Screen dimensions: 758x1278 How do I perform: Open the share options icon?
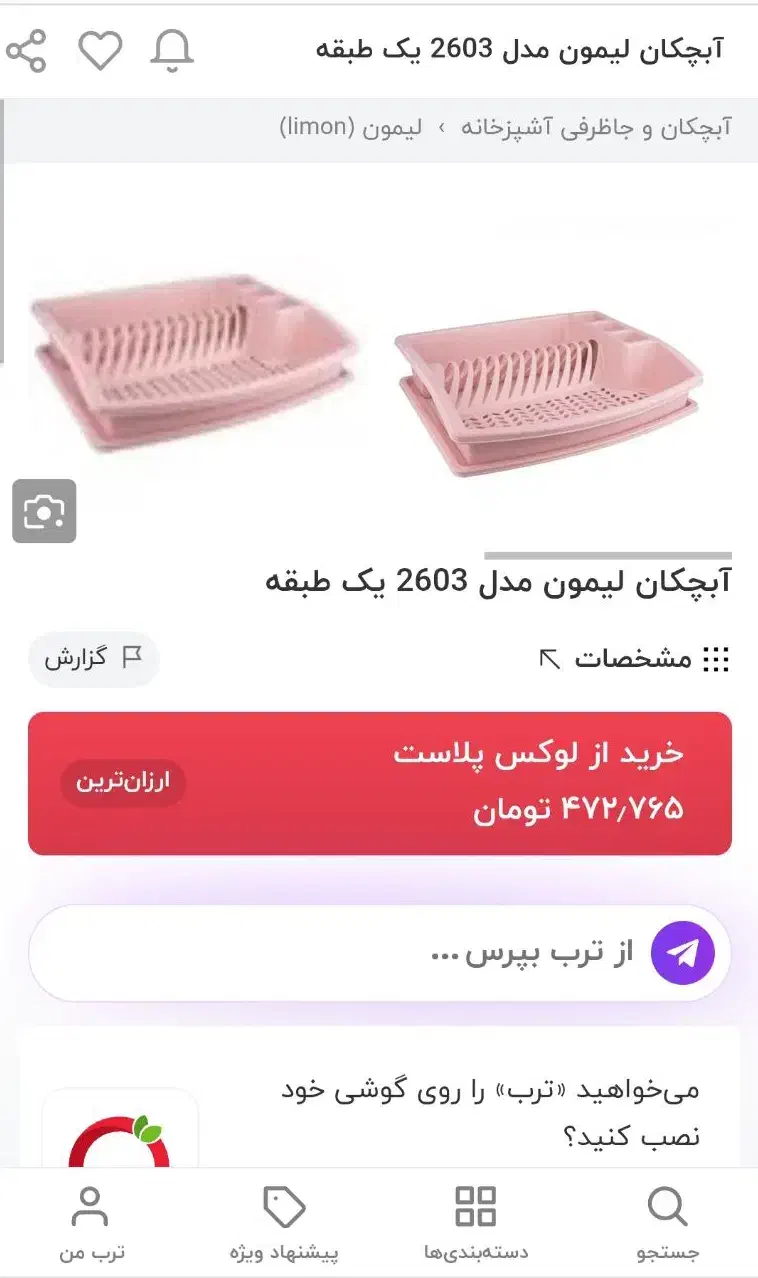28,50
